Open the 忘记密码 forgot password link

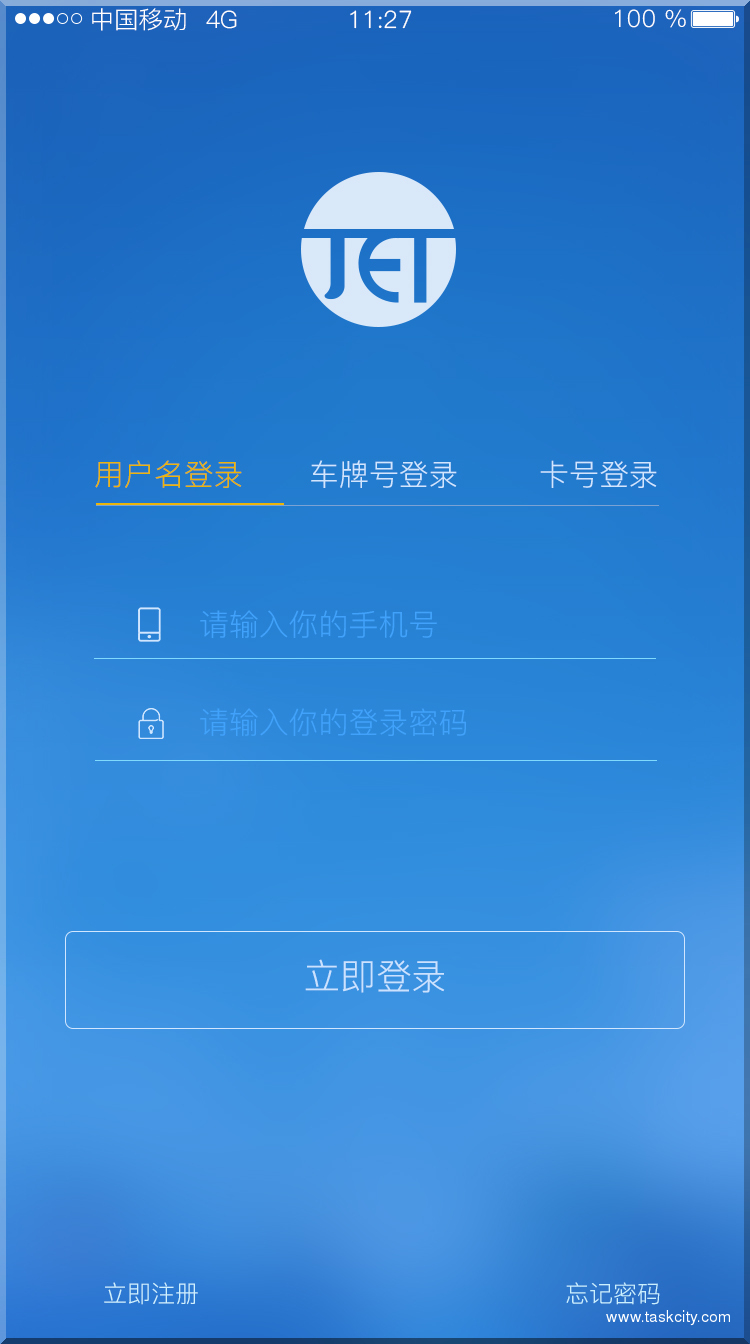click(x=611, y=1292)
